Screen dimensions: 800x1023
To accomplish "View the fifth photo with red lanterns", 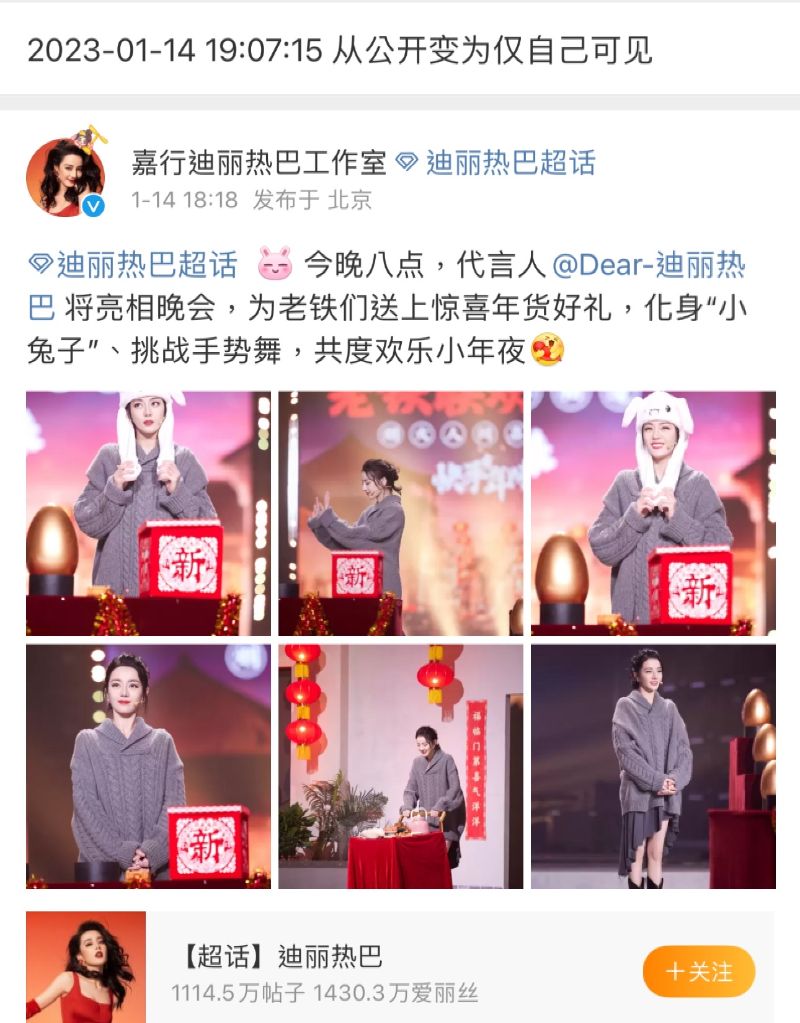I will (400, 766).
